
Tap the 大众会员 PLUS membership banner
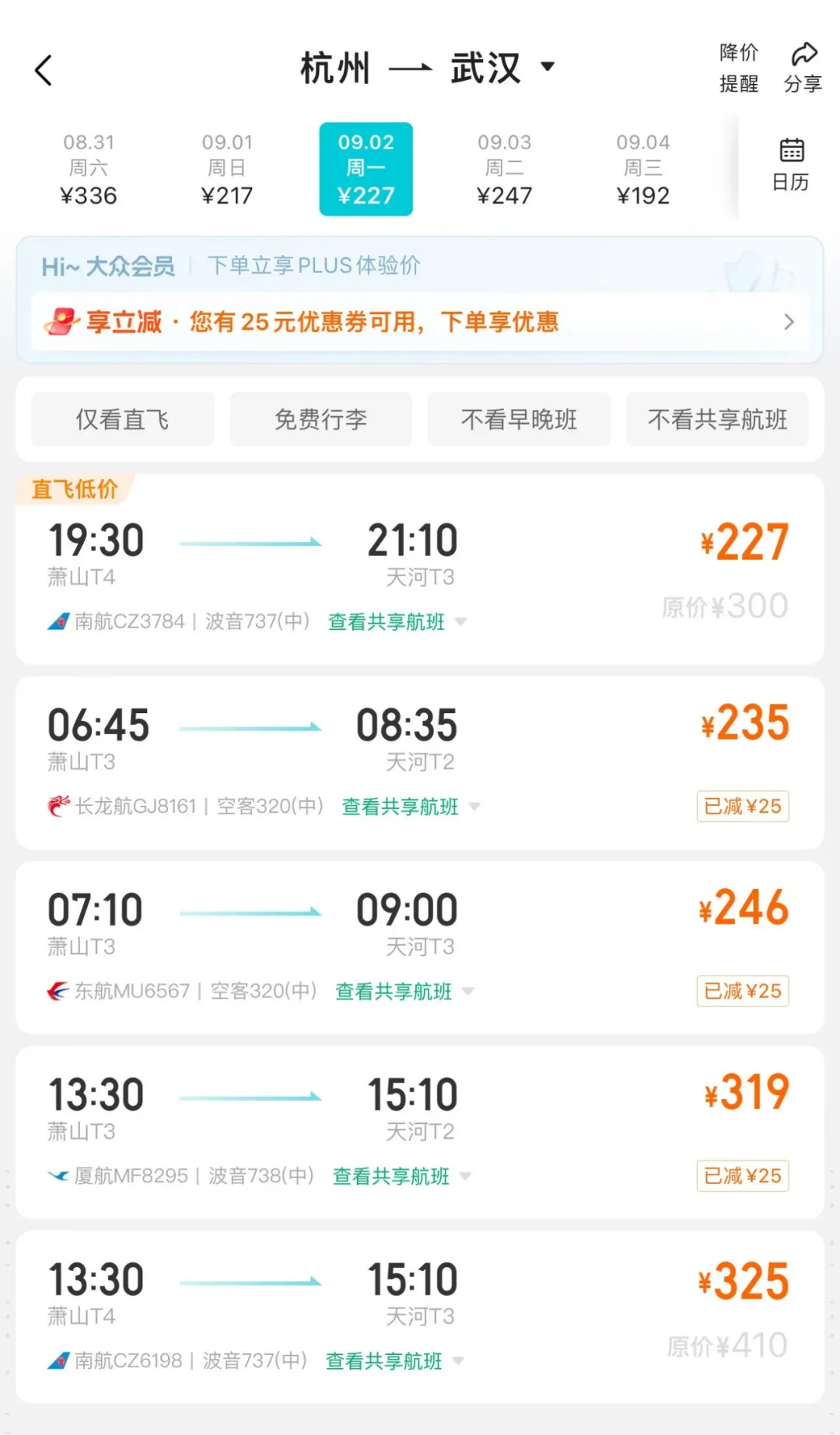[x=233, y=265]
